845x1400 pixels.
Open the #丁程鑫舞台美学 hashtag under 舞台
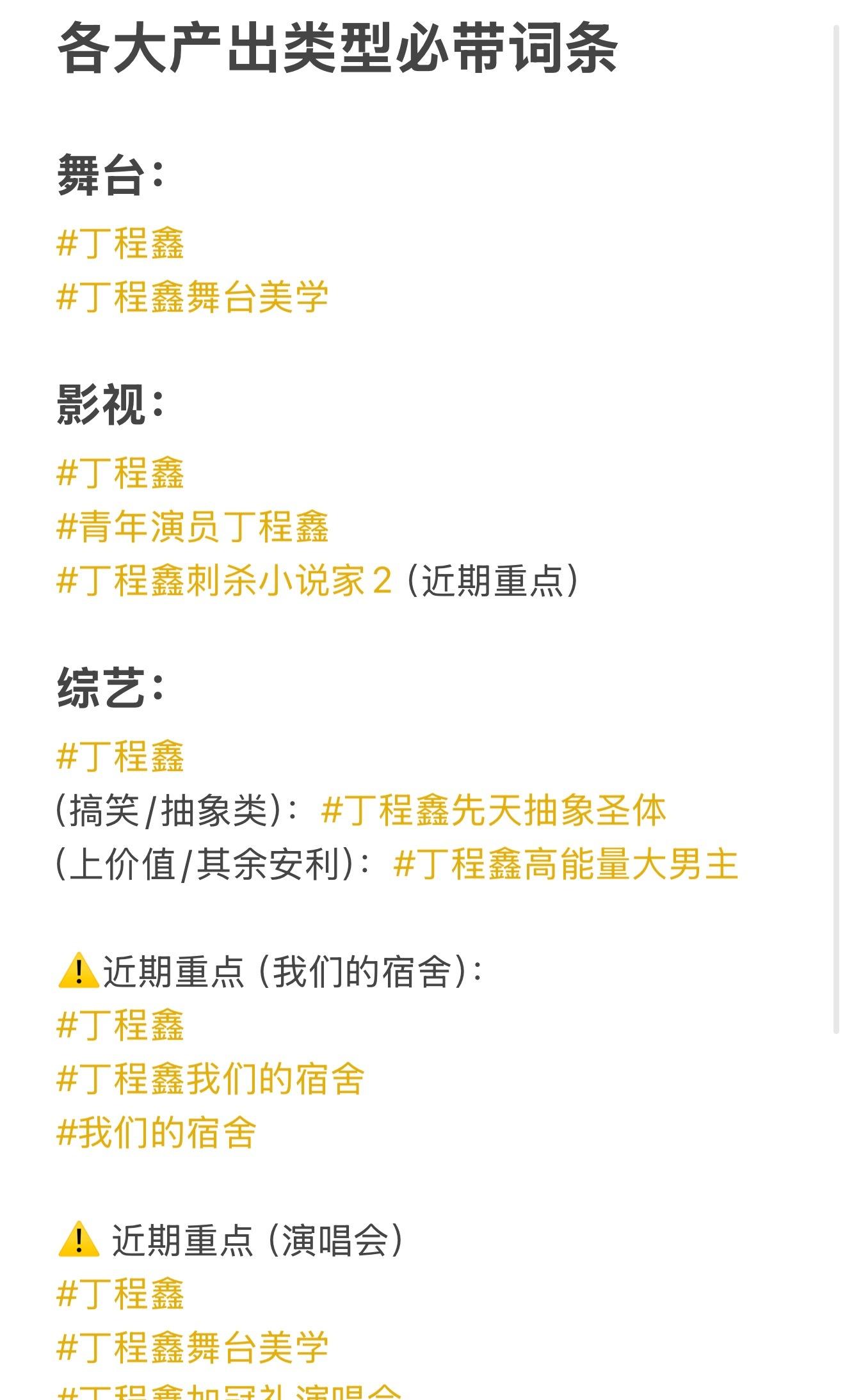click(193, 298)
